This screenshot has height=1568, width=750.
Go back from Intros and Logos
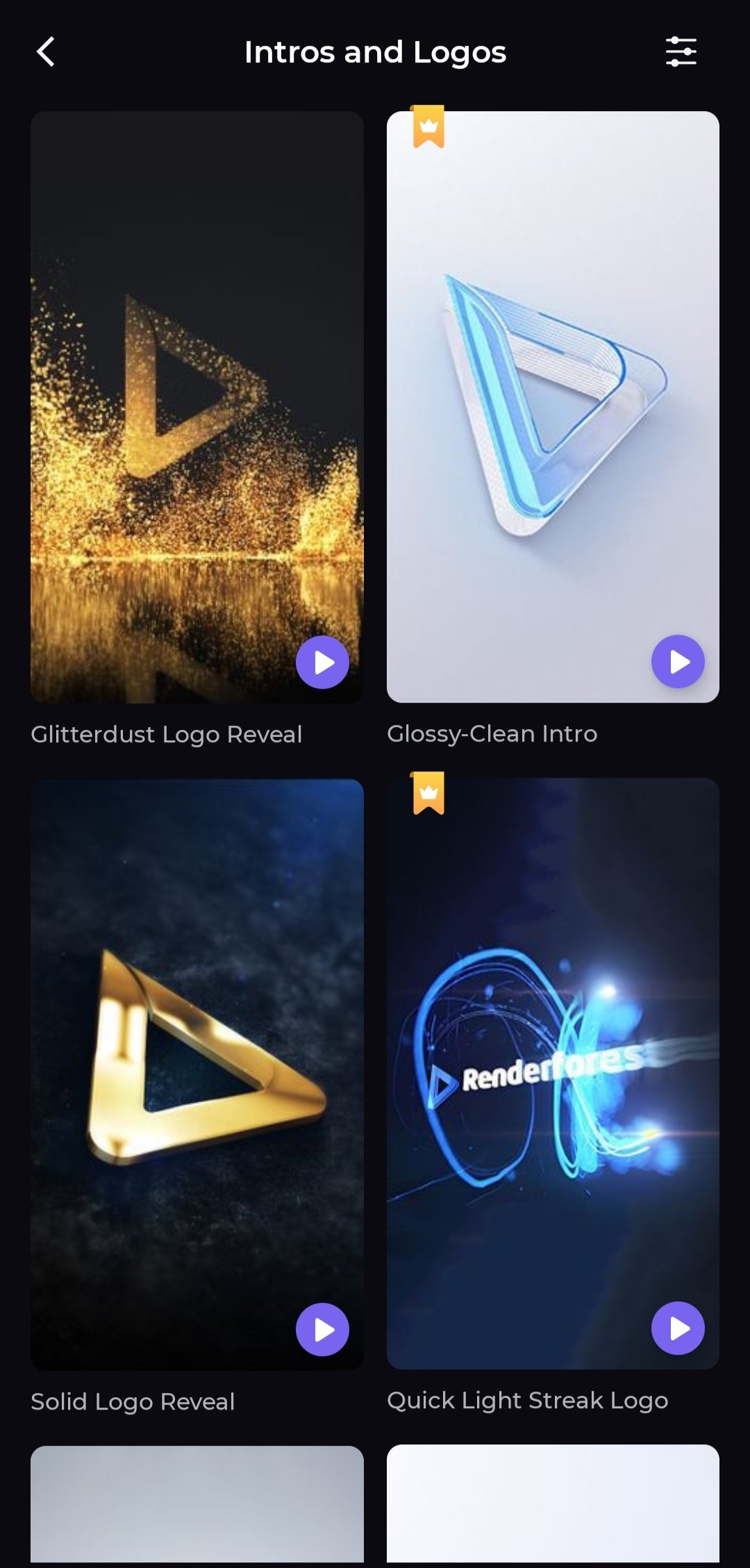pos(46,52)
